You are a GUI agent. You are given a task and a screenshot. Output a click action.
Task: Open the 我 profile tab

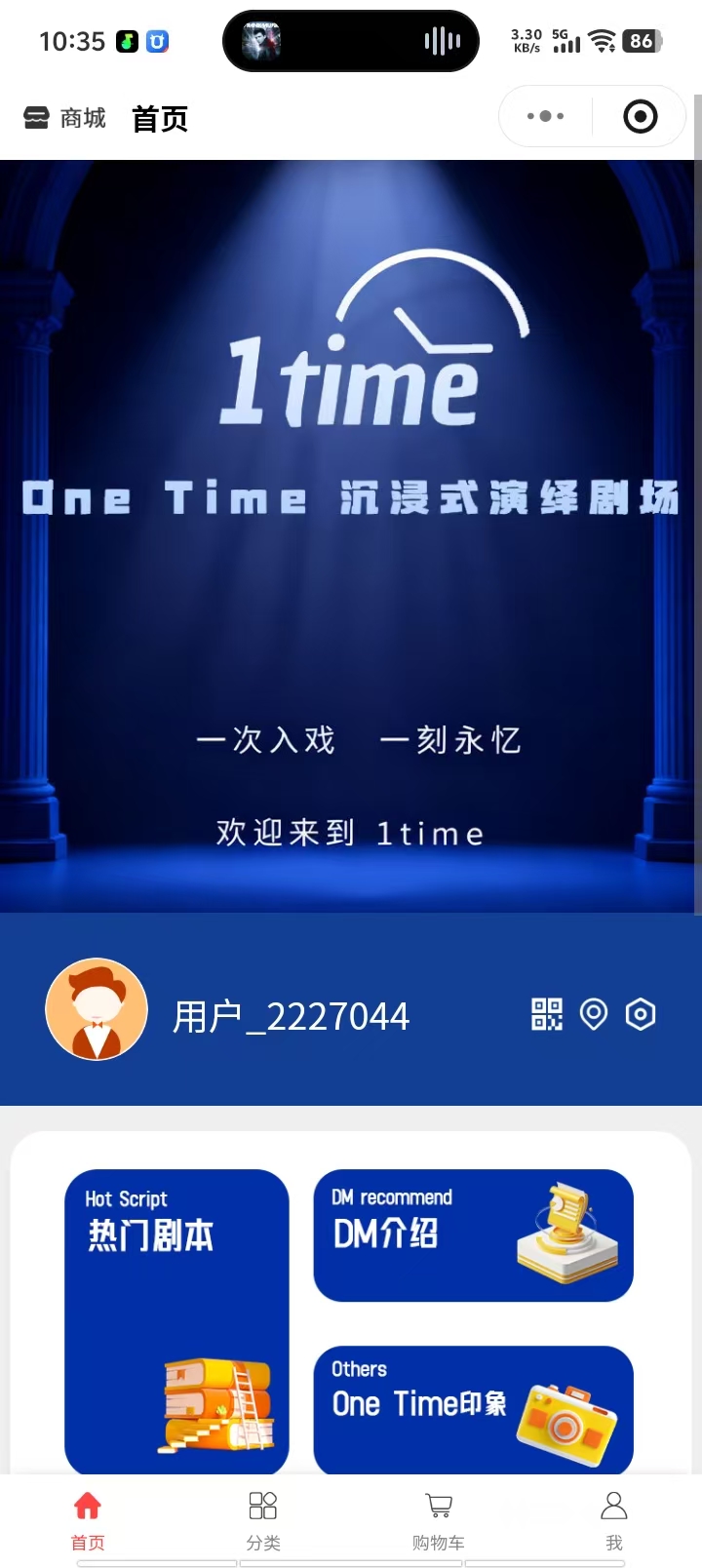coord(613,1519)
